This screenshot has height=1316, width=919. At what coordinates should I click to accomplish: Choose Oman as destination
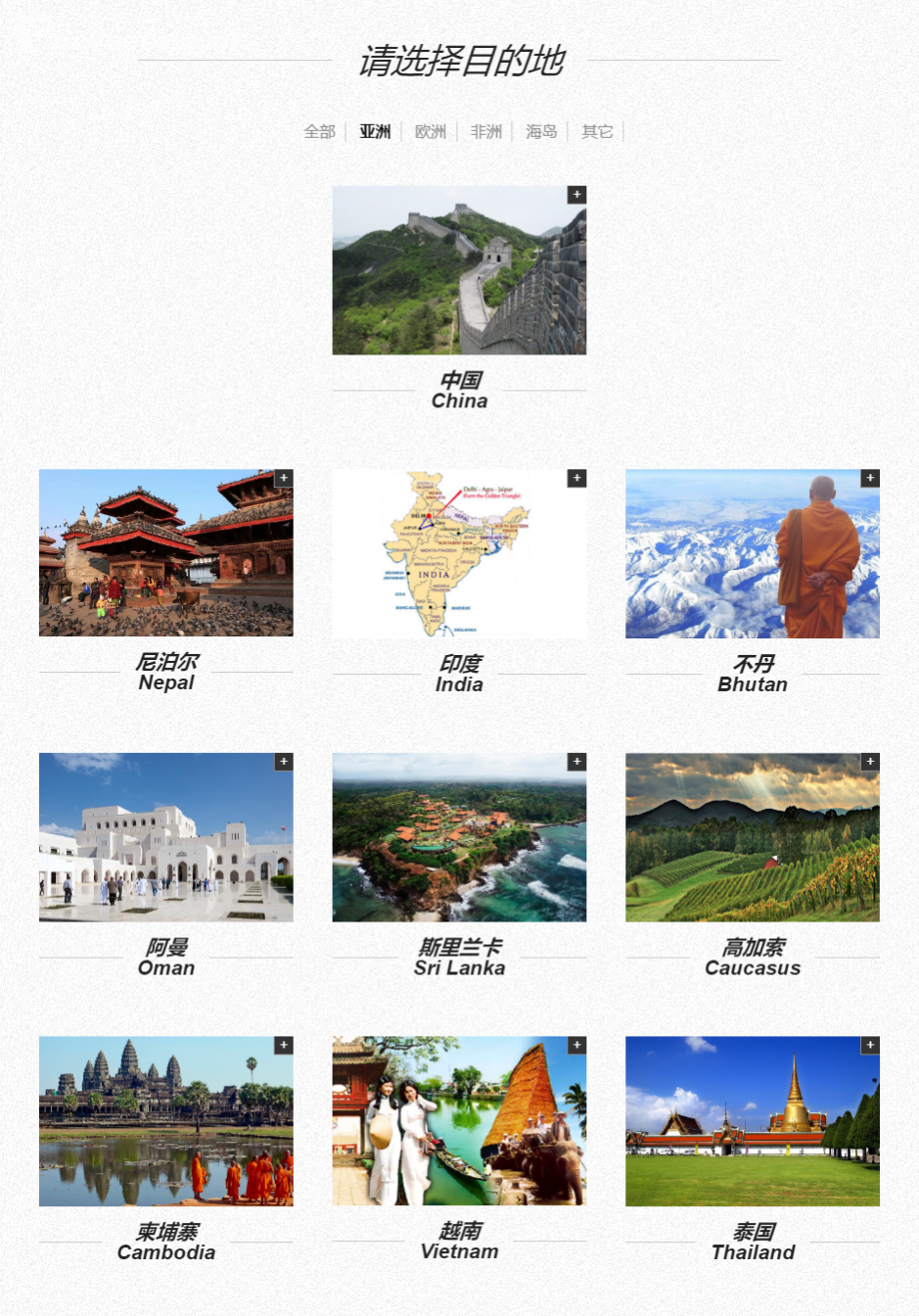point(166,837)
